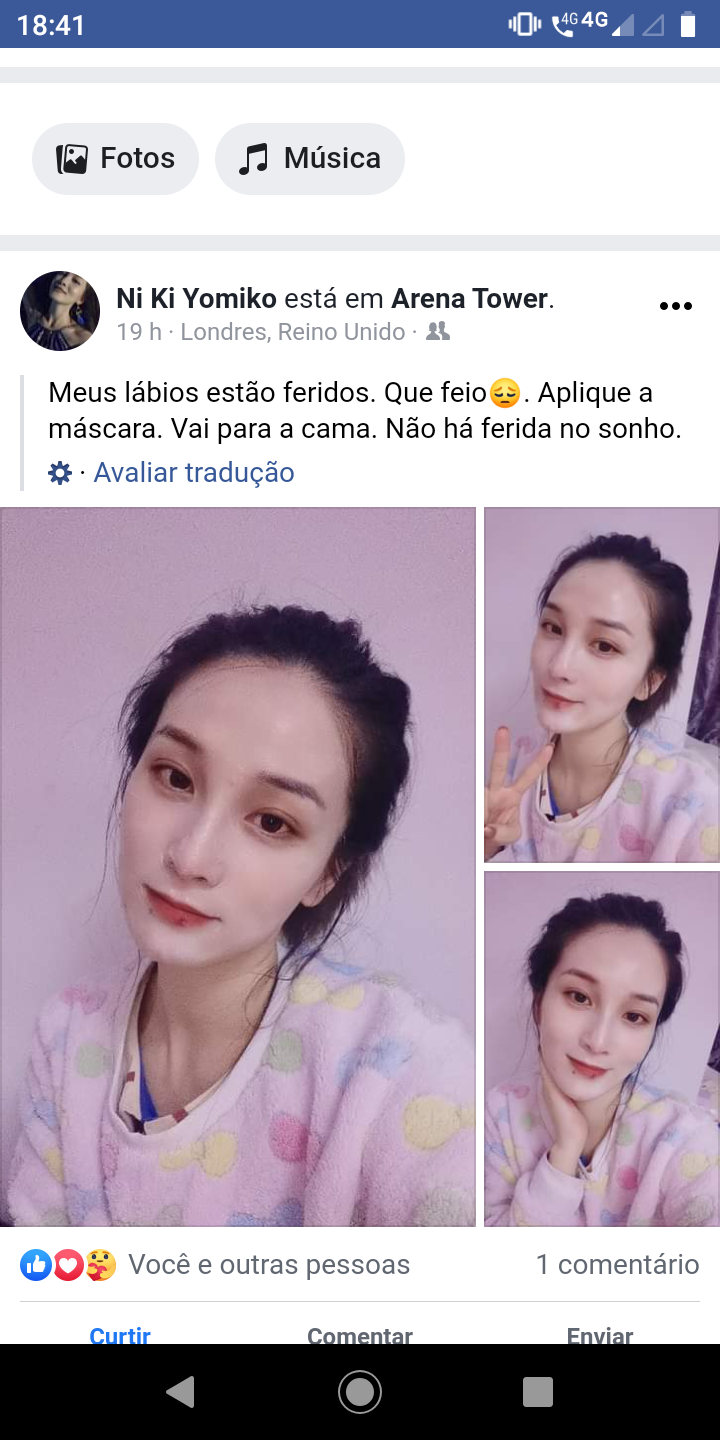Tap Curtir on the post
The height and width of the screenshot is (1440, 720).
[120, 1333]
